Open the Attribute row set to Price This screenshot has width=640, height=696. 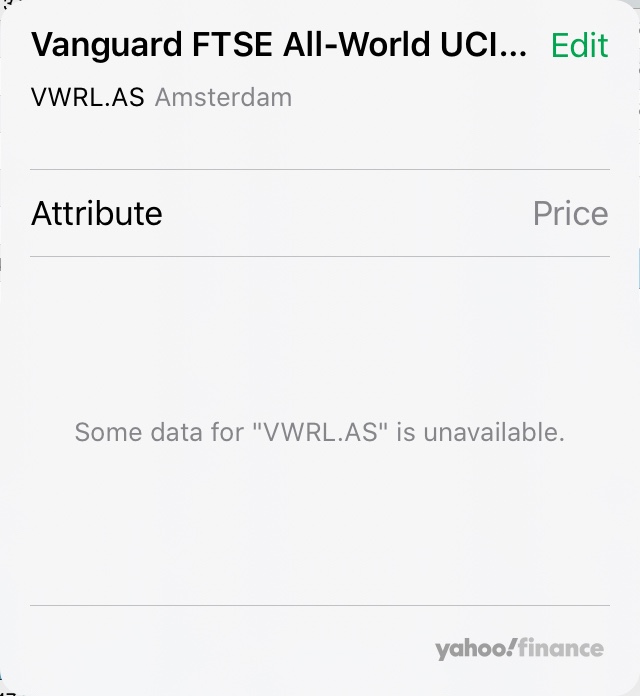click(320, 214)
